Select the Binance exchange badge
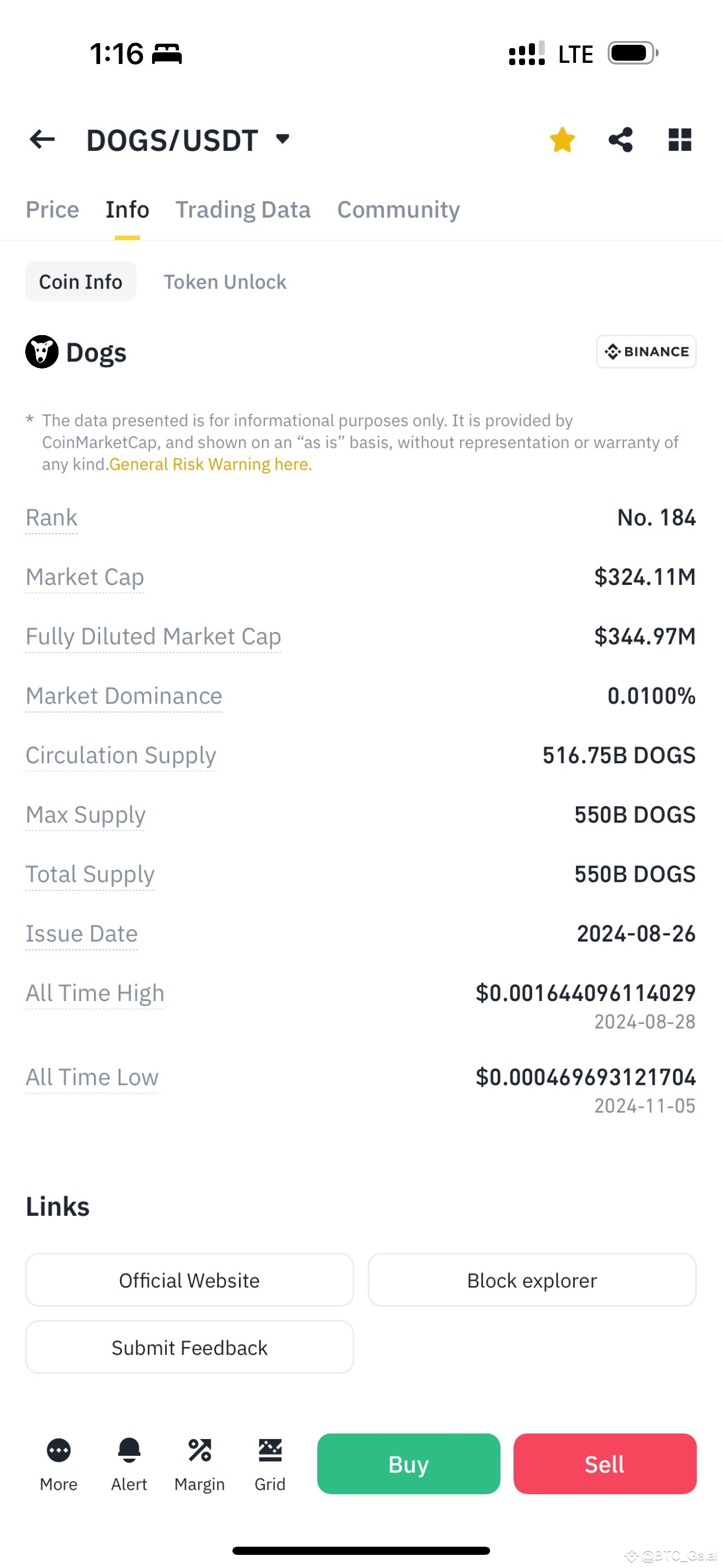Screen dimensions: 722x1568 pyautogui.click(x=646, y=352)
